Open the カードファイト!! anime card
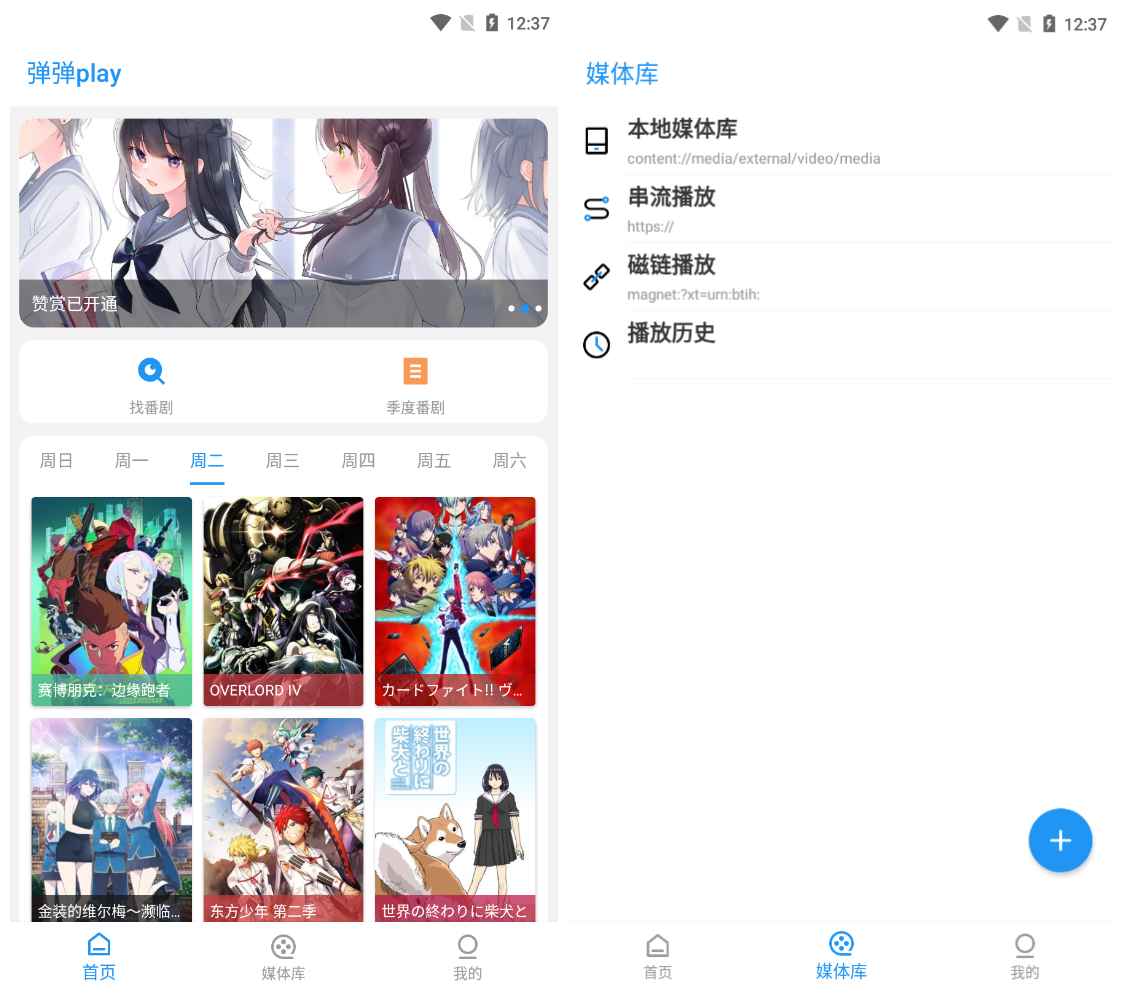Image resolution: width=1125 pixels, height=997 pixels. tap(455, 601)
